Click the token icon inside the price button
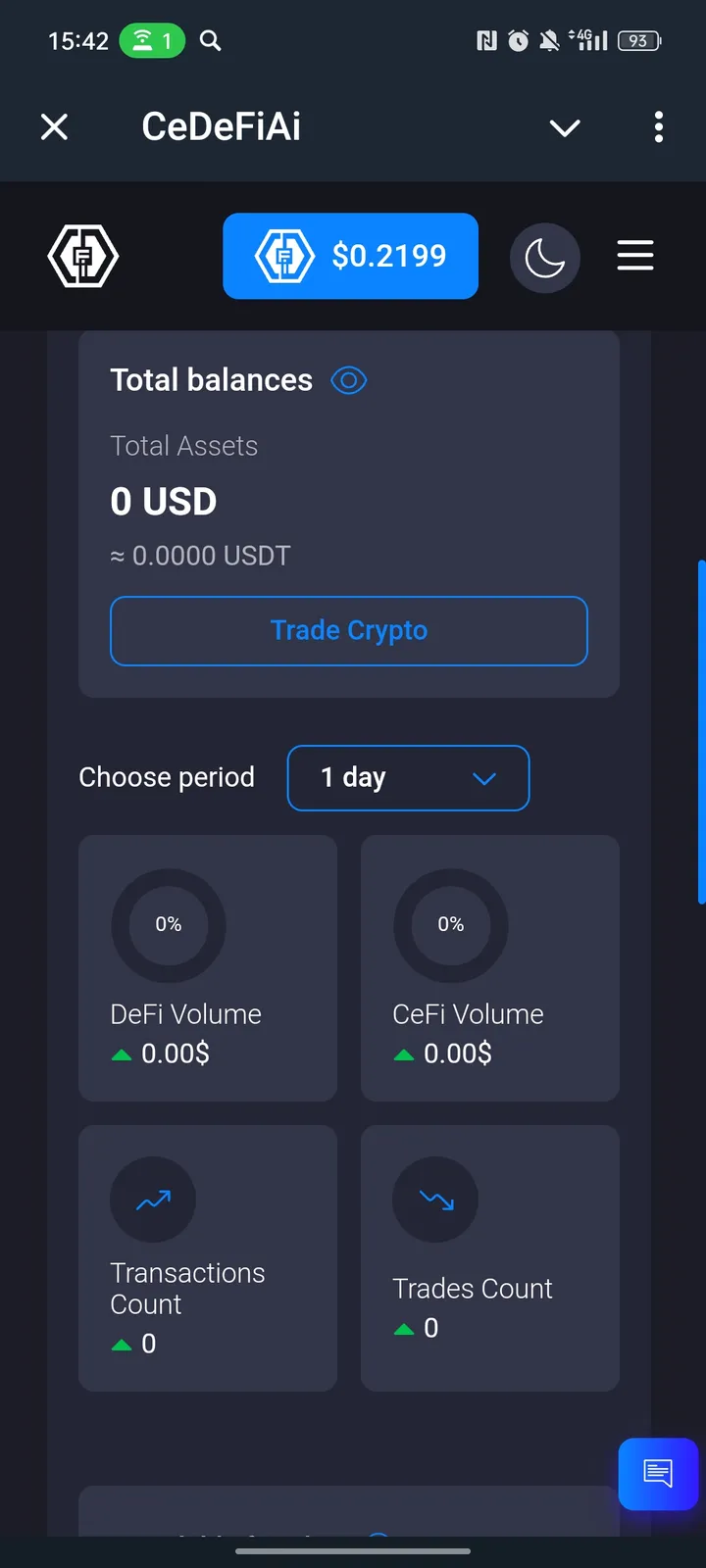The image size is (706, 1568). (285, 256)
